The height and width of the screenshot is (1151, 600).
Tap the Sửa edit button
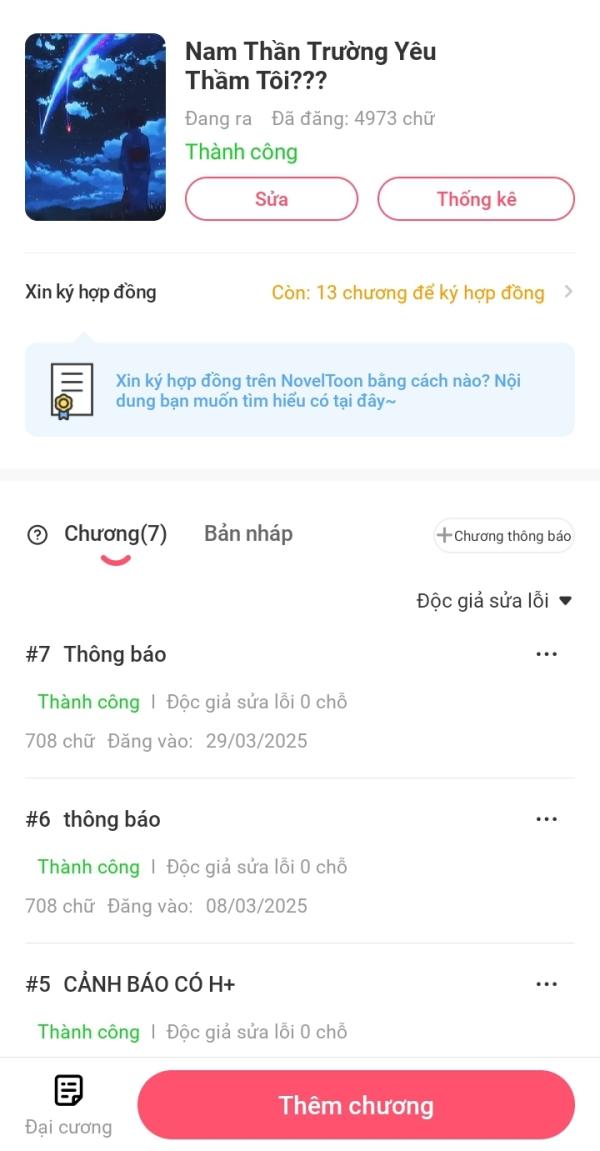[271, 198]
